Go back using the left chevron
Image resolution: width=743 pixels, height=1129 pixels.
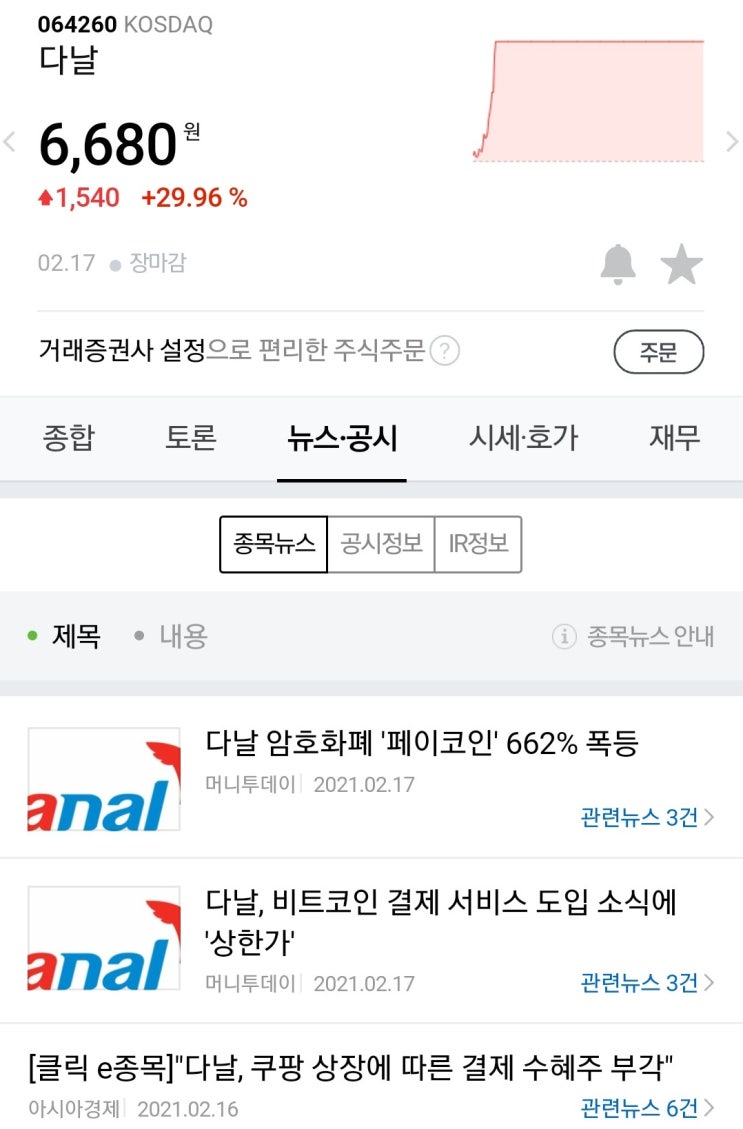coord(10,141)
